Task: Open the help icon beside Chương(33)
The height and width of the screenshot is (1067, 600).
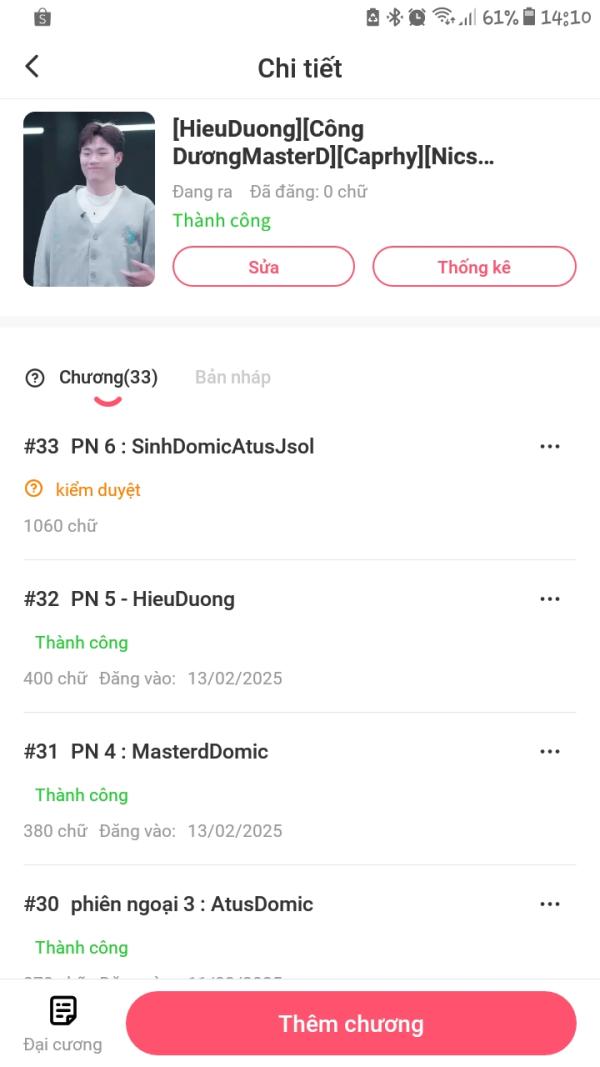Action: point(35,378)
